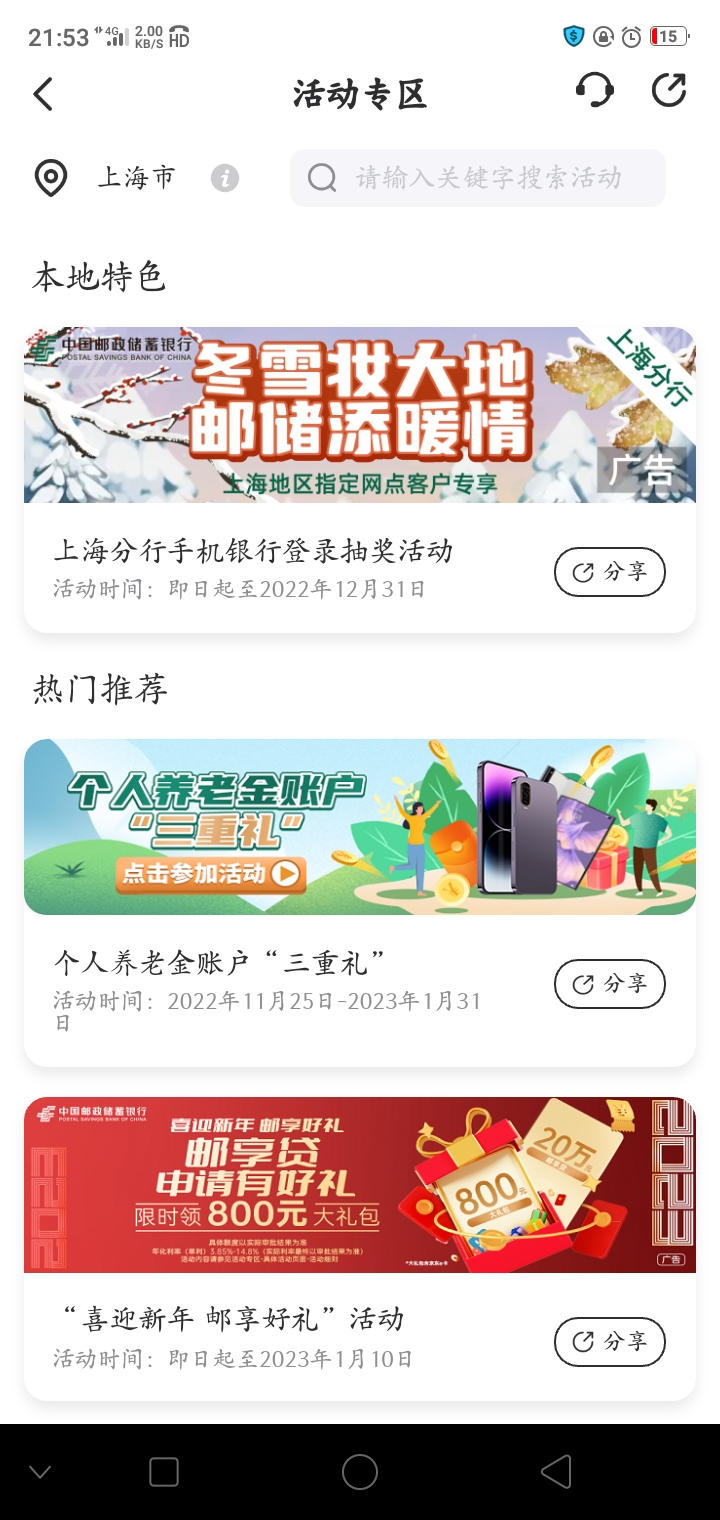Share the 活动专区 page from the top bar
The width and height of the screenshot is (720, 1520).
coord(668,92)
